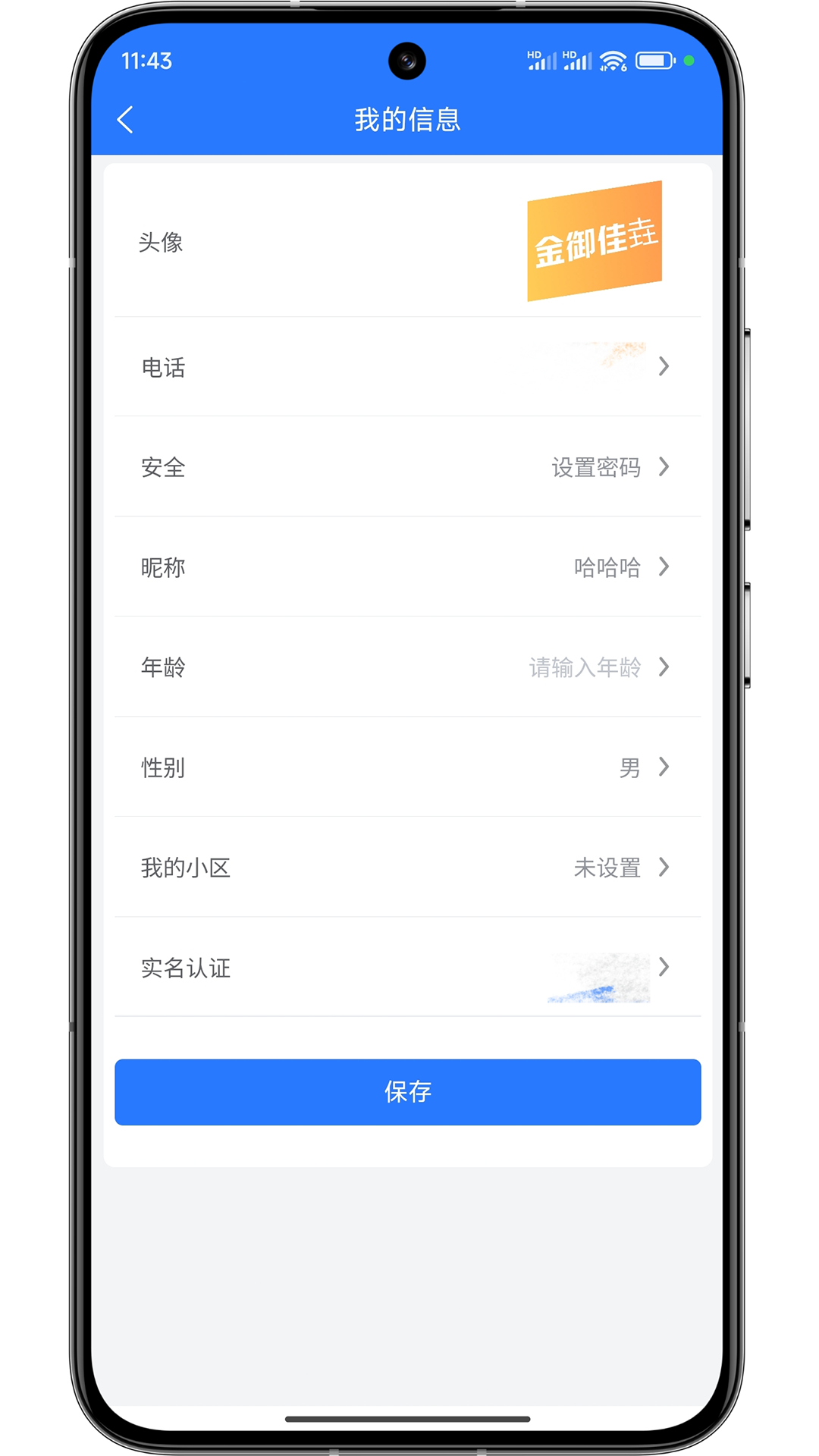Viewport: 819px width, 1456px height.
Task: Tap the 保存 save button
Action: tap(408, 1092)
